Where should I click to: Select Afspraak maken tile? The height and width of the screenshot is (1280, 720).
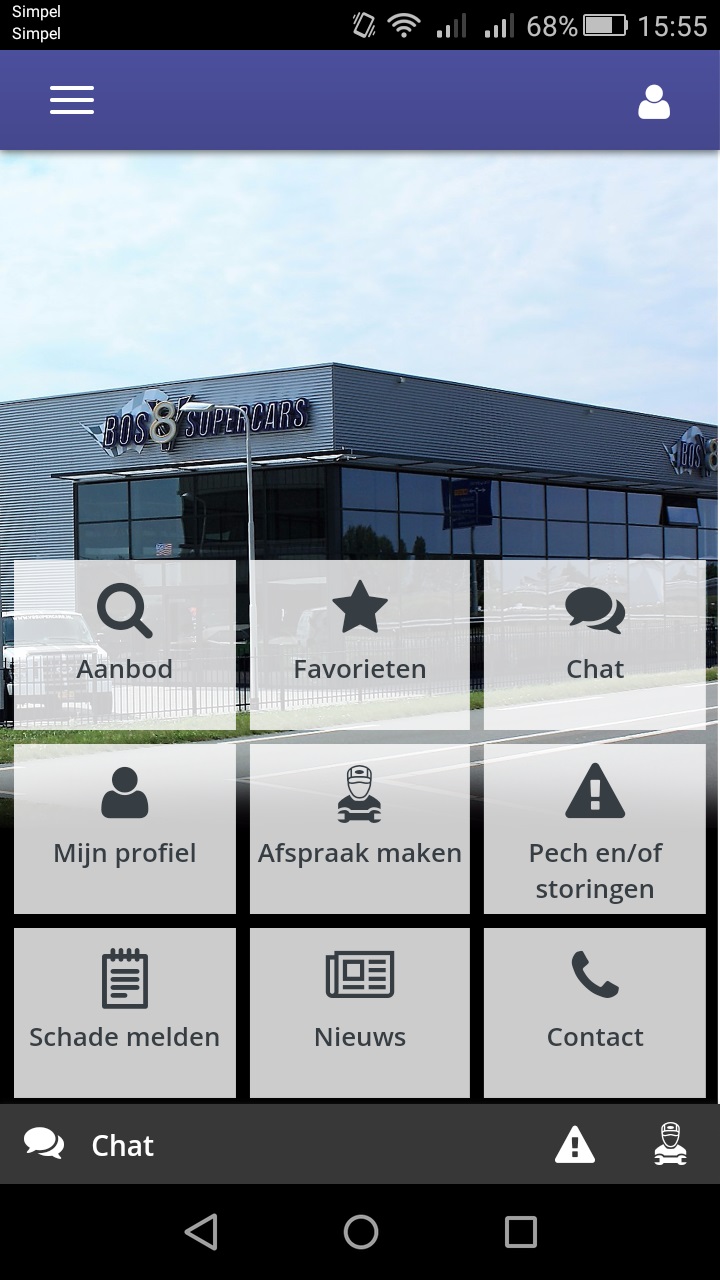point(360,828)
